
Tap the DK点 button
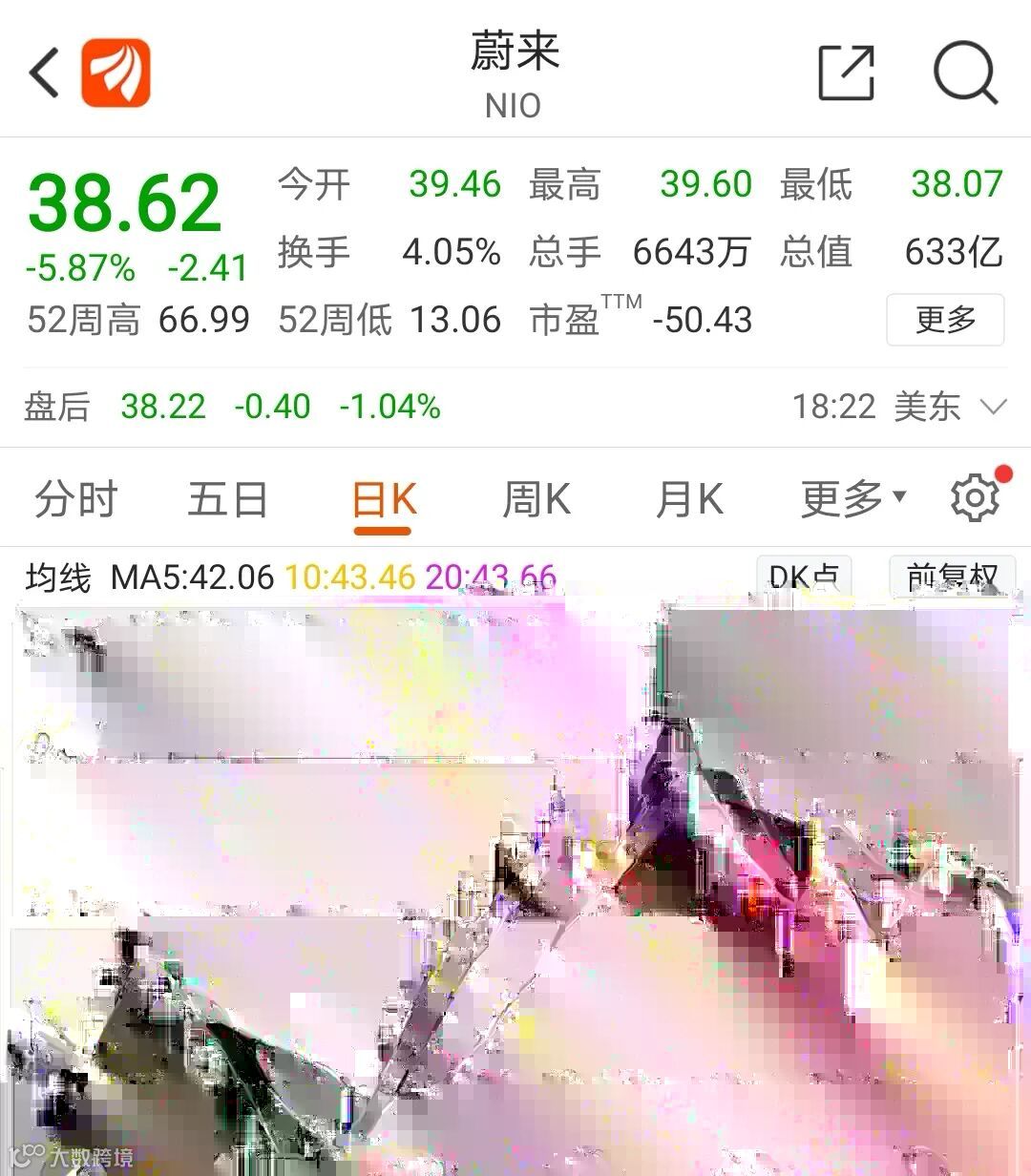pyautogui.click(x=804, y=577)
